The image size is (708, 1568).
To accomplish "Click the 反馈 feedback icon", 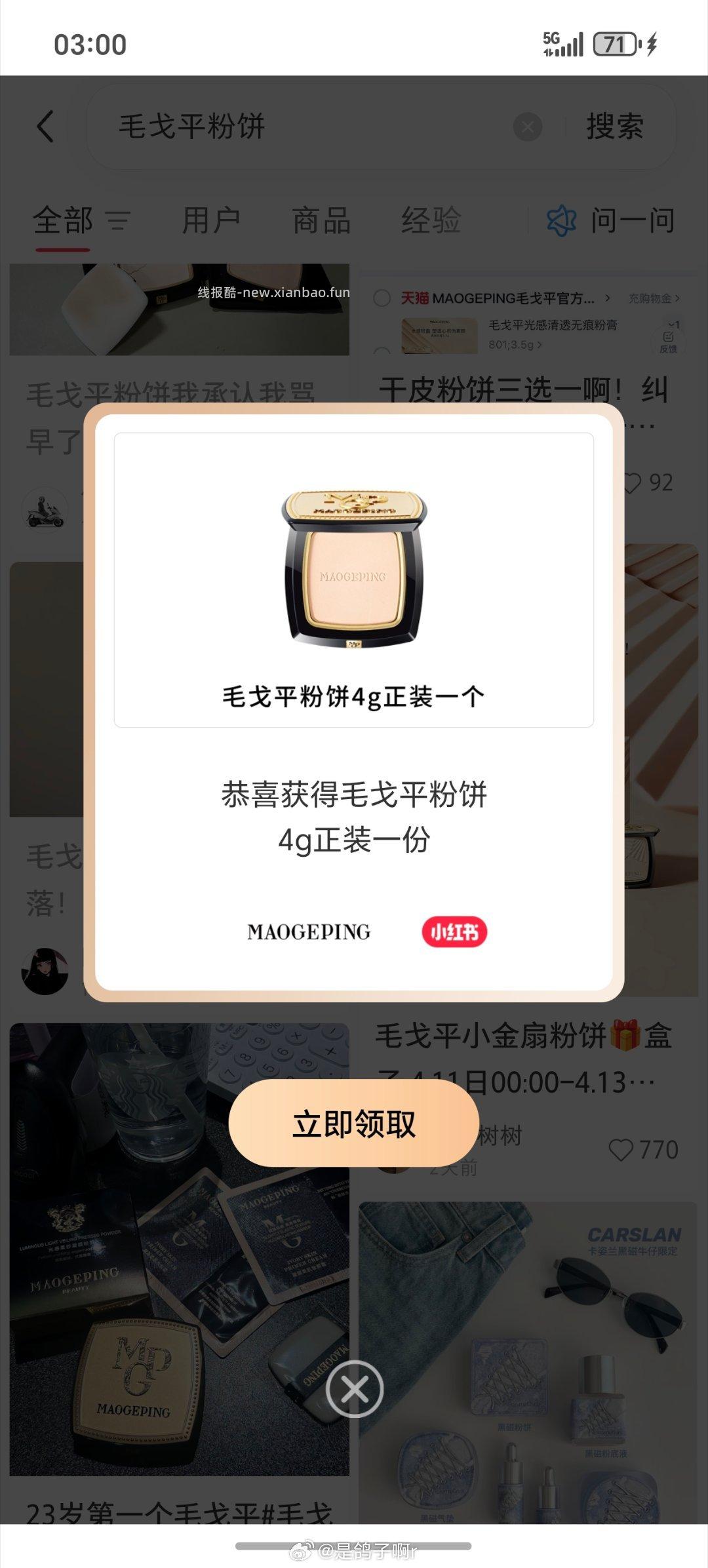I will (x=667, y=338).
